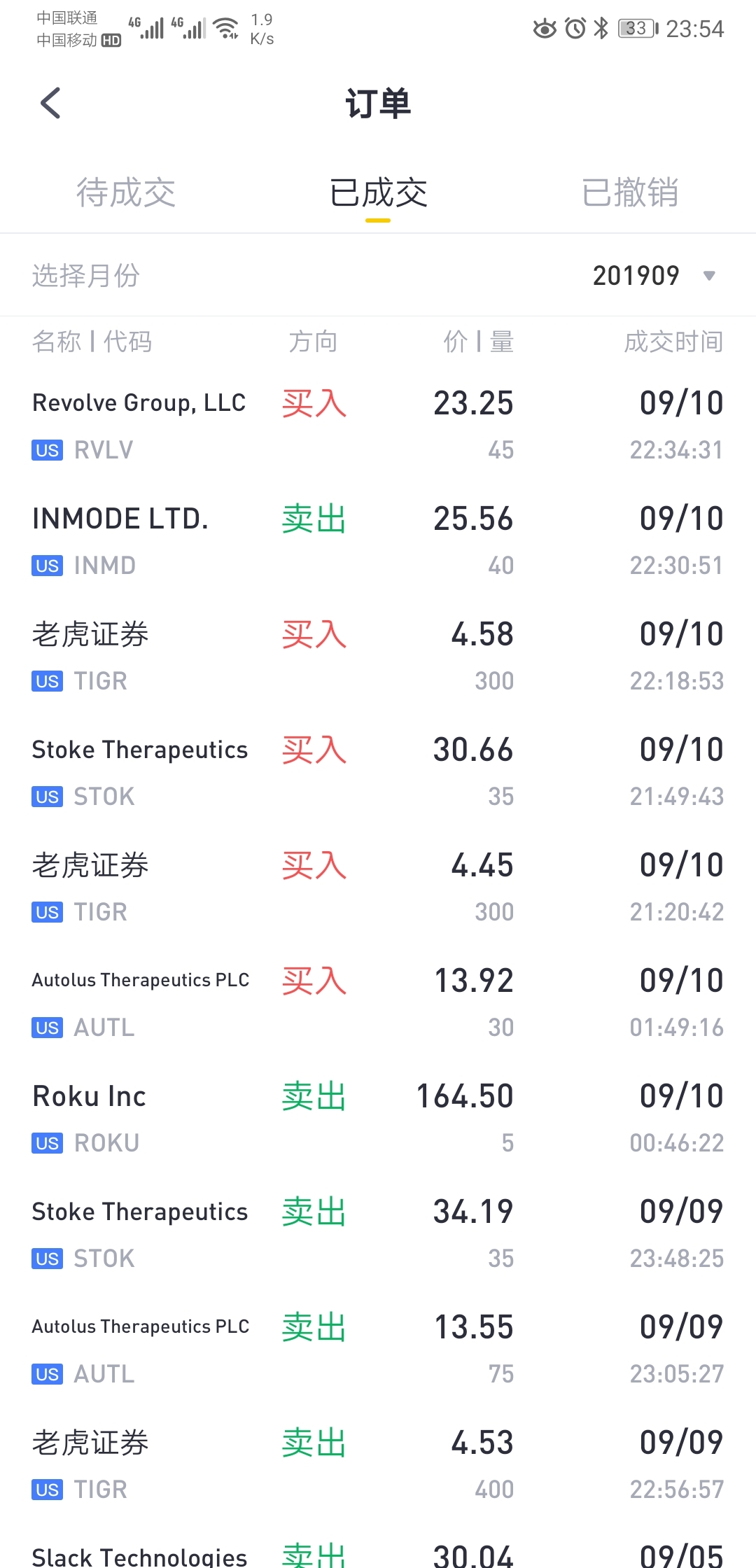
Task: Switch to the 已撤销 tab
Action: [x=630, y=192]
